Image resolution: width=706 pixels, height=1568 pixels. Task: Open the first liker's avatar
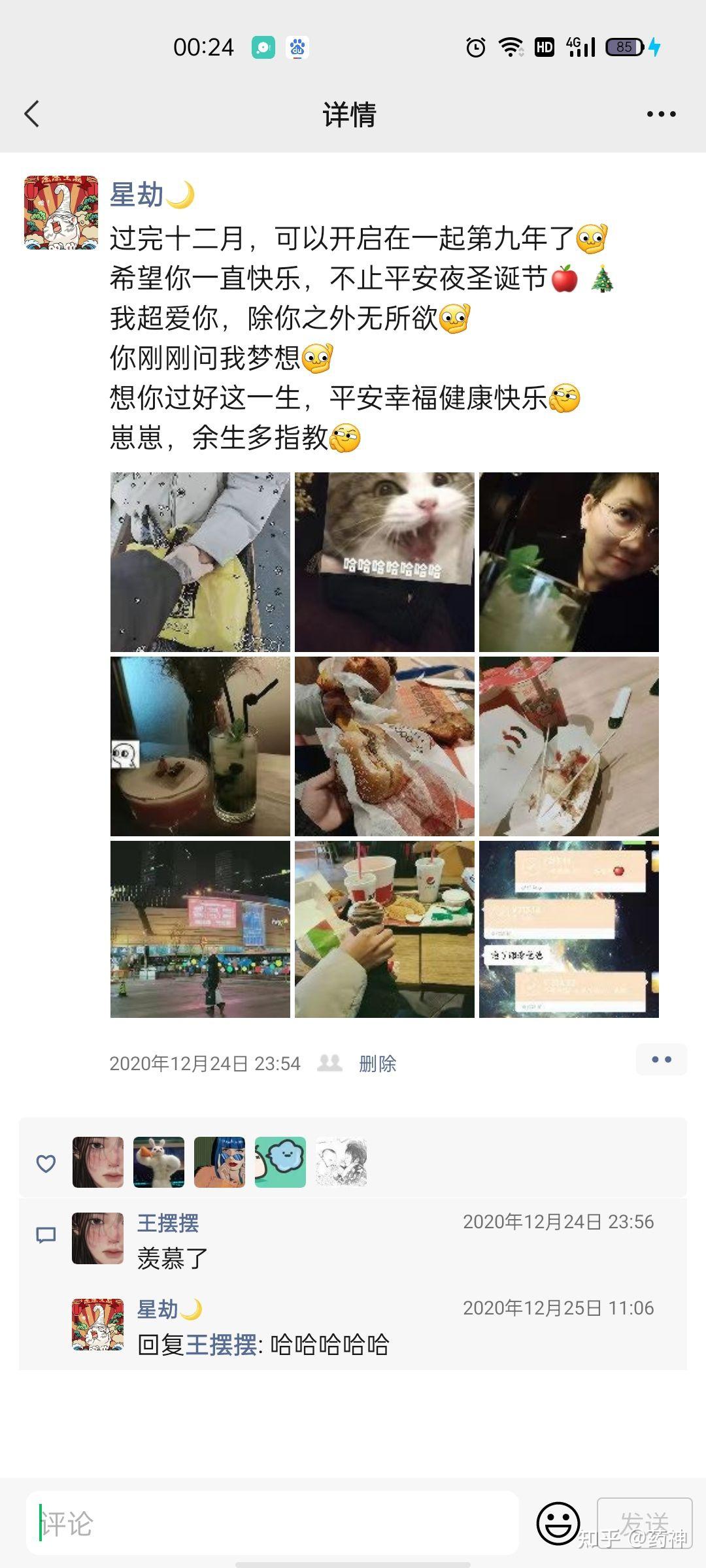click(x=98, y=1162)
